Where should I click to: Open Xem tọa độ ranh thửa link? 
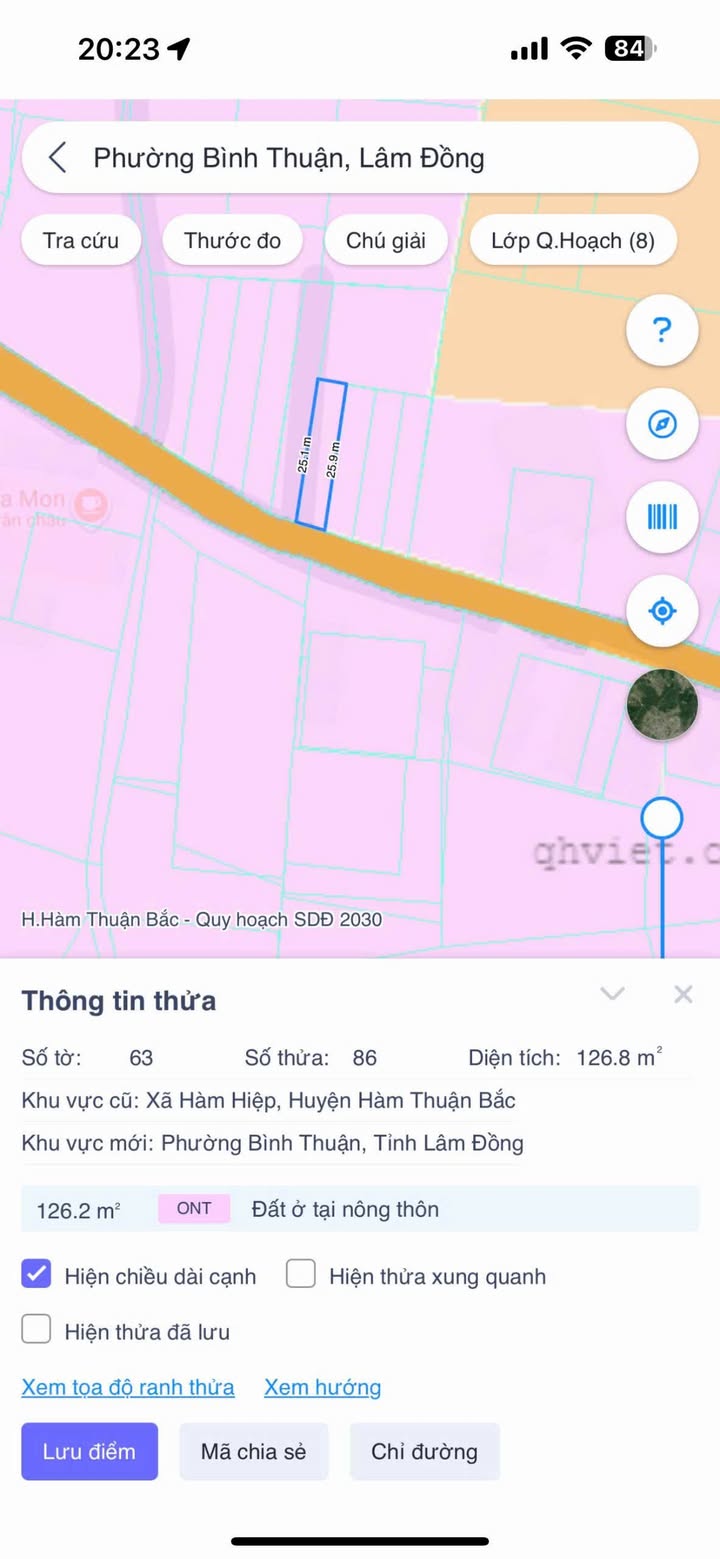(x=128, y=1387)
